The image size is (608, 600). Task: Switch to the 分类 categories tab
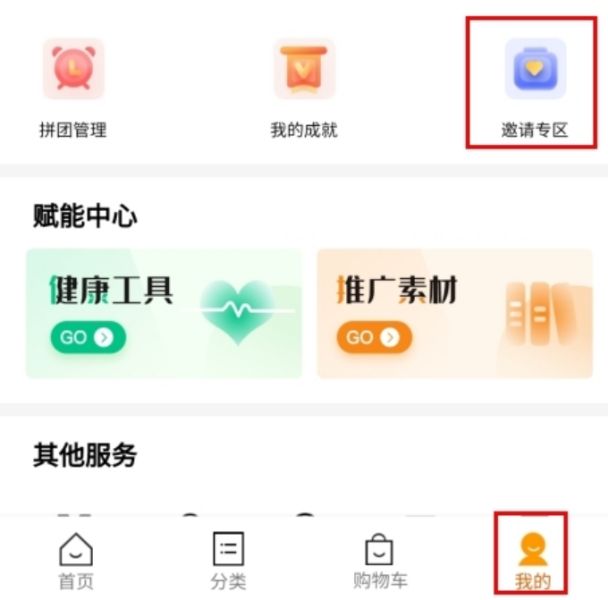(x=229, y=560)
